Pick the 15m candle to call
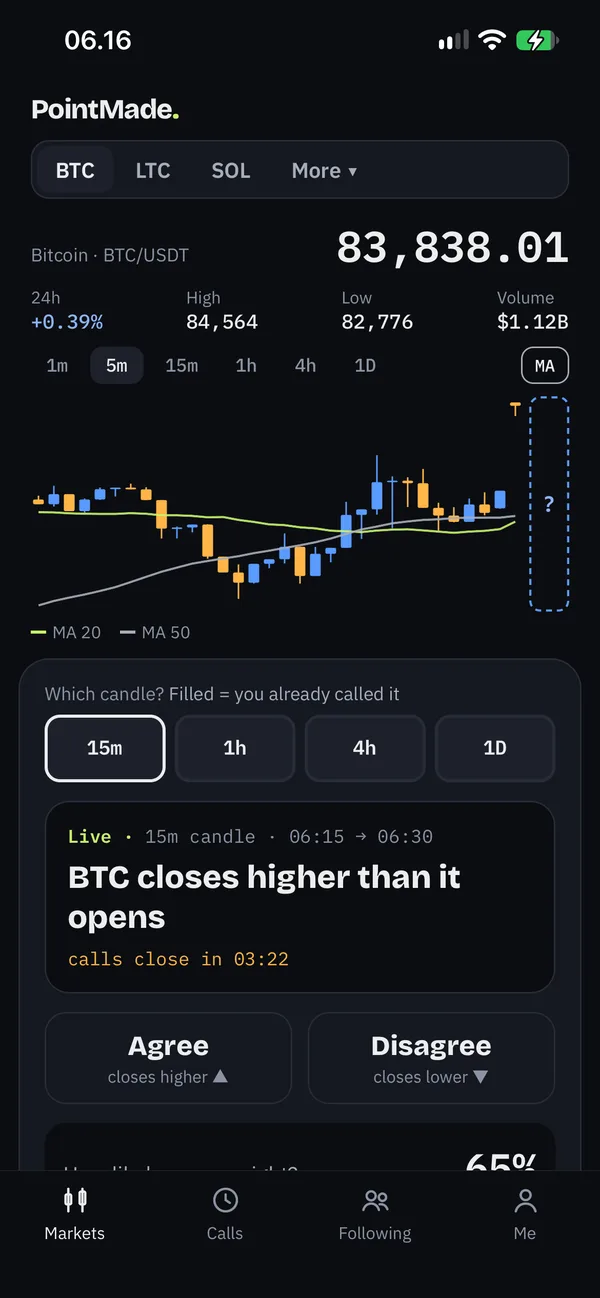Viewport: 600px width, 1298px height. tap(105, 748)
